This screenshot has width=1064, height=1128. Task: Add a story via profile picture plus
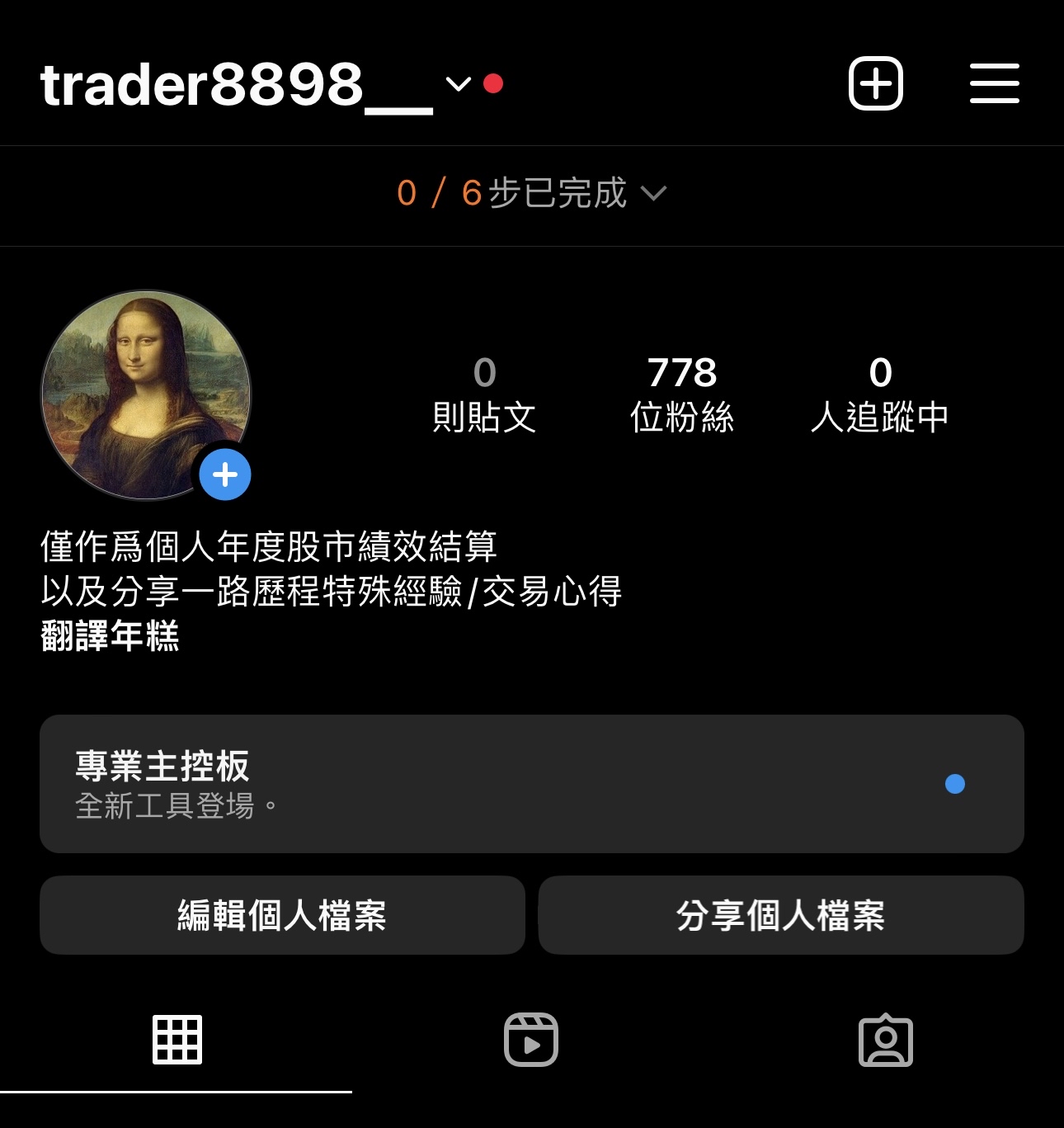click(225, 474)
